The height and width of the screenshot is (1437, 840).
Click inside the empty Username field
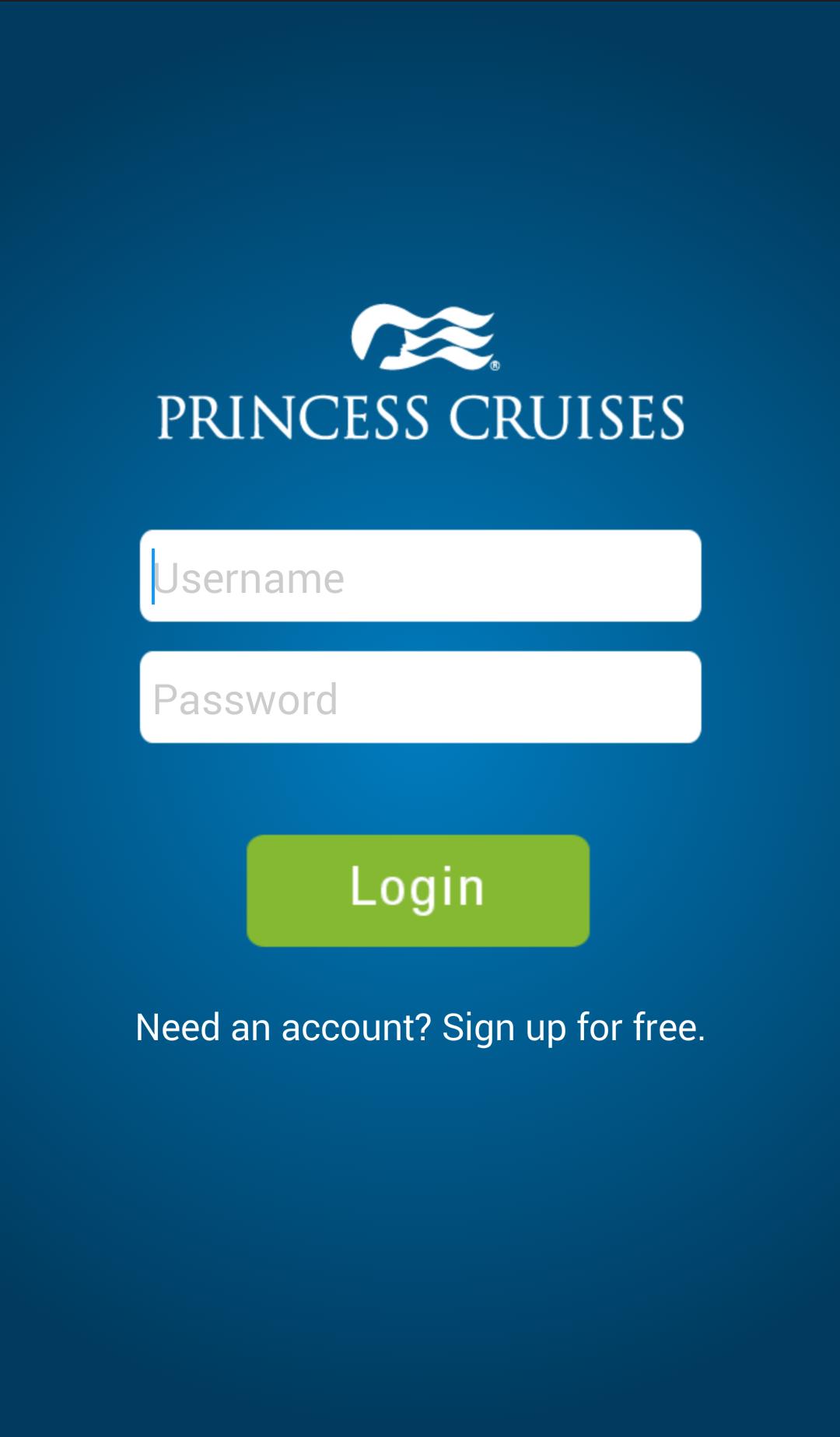467,576
